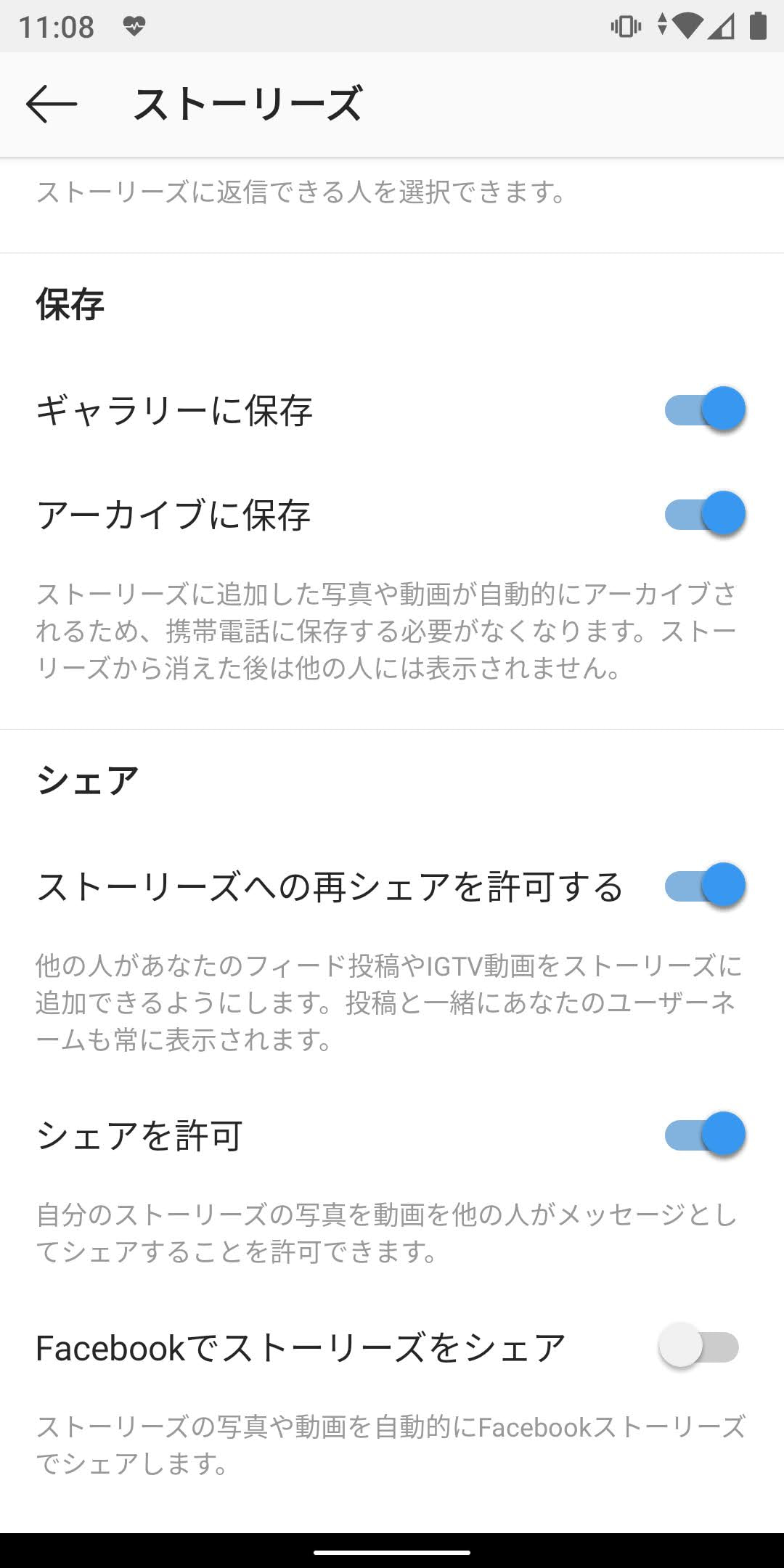The image size is (784, 1568).
Task: Click the 保存 section header
Action: coord(69,305)
